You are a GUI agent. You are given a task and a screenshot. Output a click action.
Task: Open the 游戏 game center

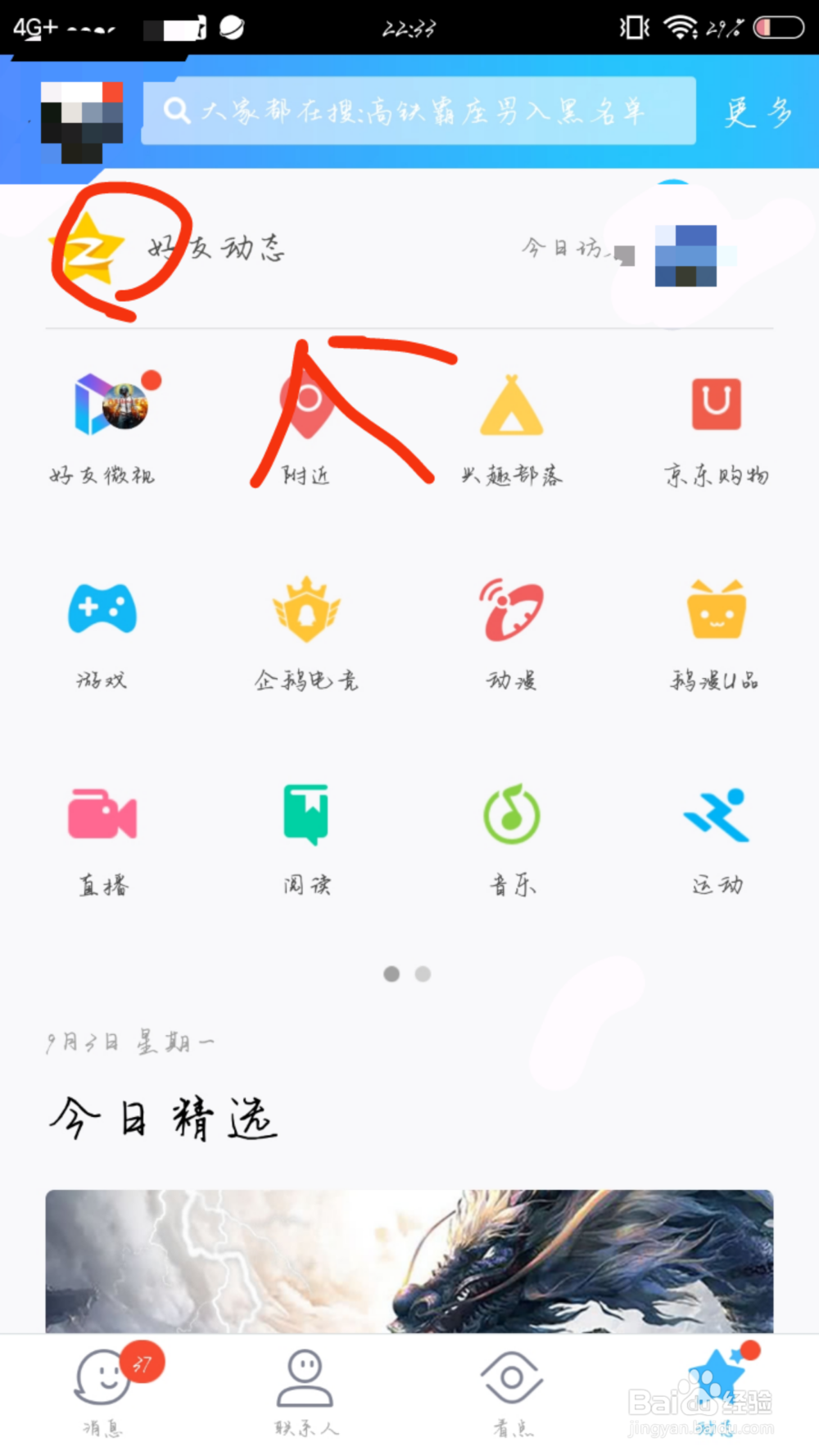click(x=102, y=632)
